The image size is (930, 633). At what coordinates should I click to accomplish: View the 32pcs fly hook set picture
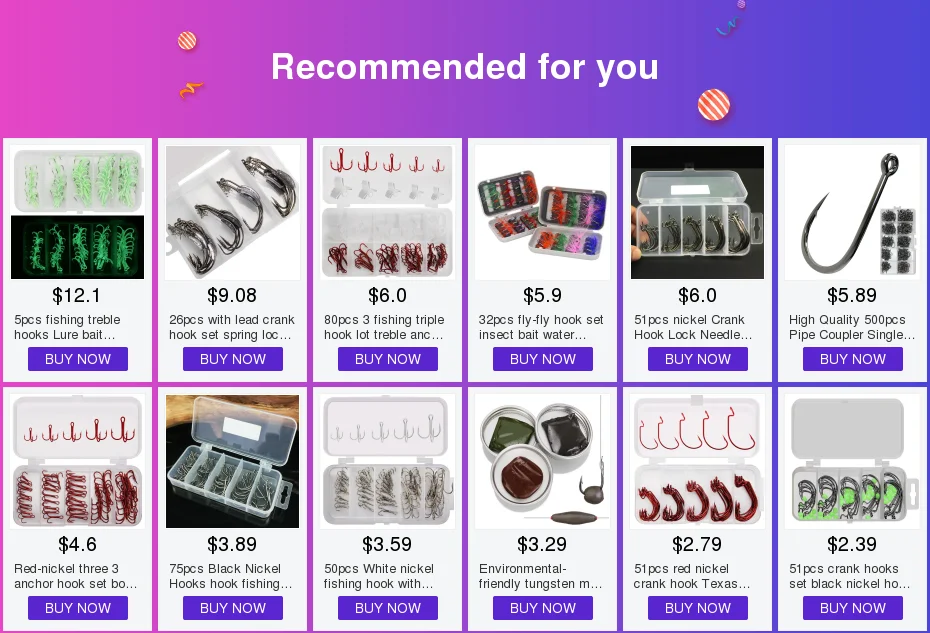tap(543, 212)
